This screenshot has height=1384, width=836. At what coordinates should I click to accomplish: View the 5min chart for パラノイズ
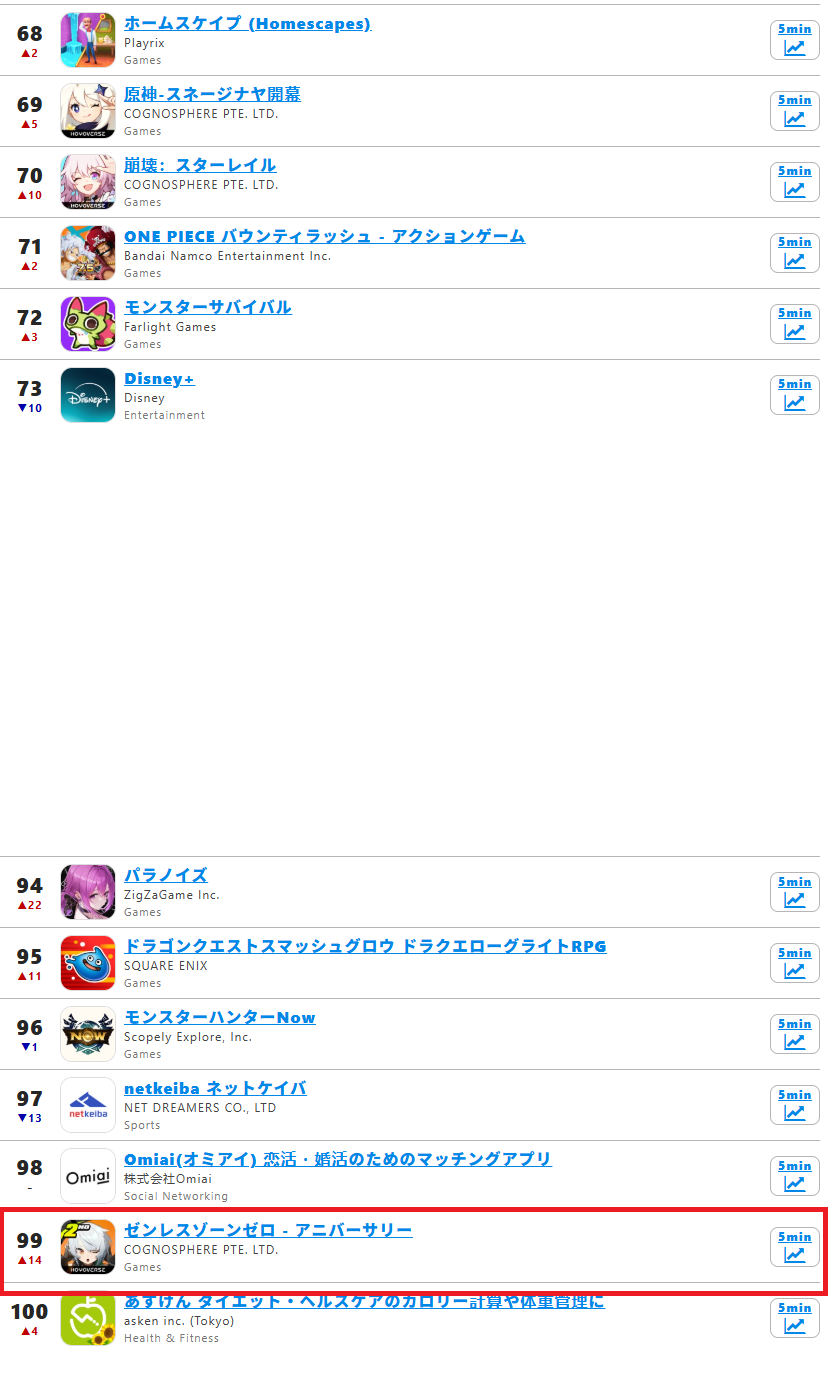795,892
